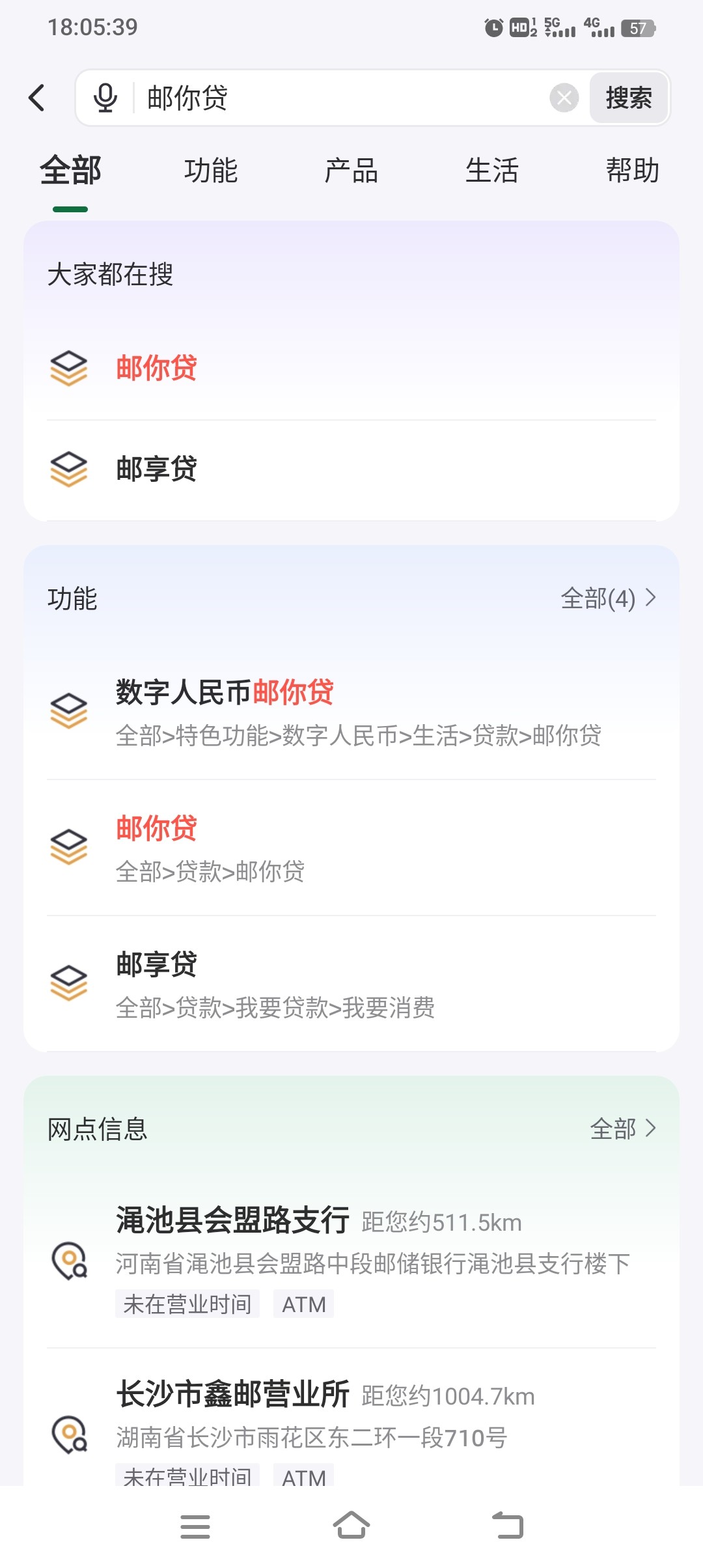This screenshot has height=1568, width=703.
Task: Activate voice search microphone
Action: click(105, 98)
